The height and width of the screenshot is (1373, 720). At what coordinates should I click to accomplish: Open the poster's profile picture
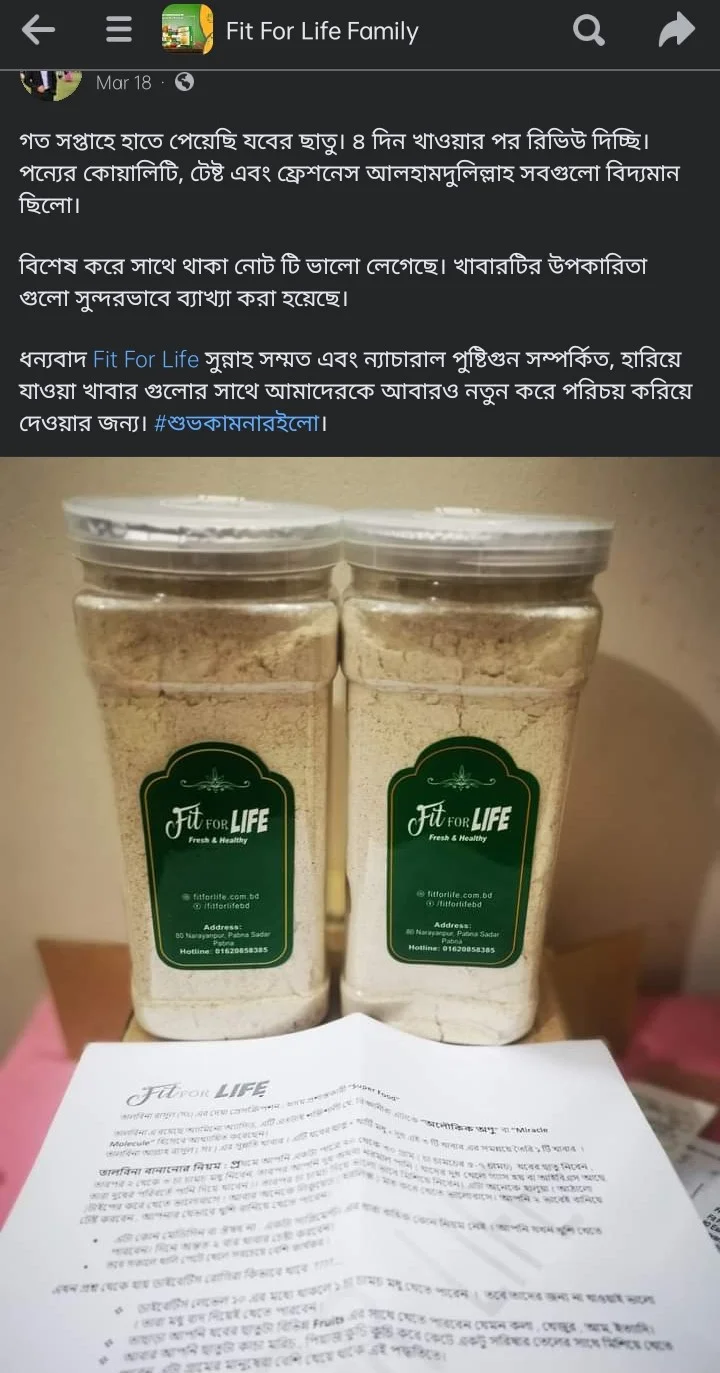(x=50, y=84)
